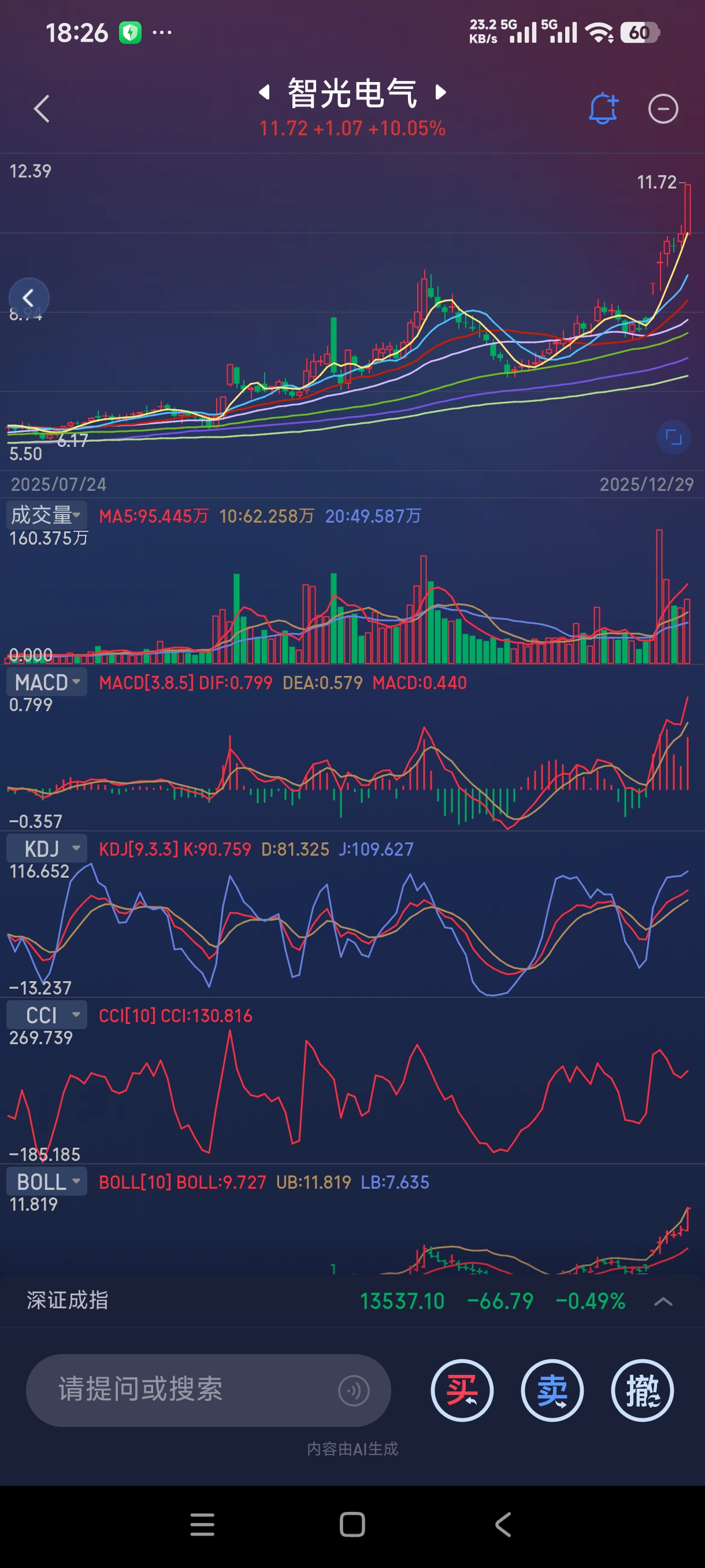Select a different indicator from CCI dropdown
Screen dimensions: 705x1568
coord(46,1015)
